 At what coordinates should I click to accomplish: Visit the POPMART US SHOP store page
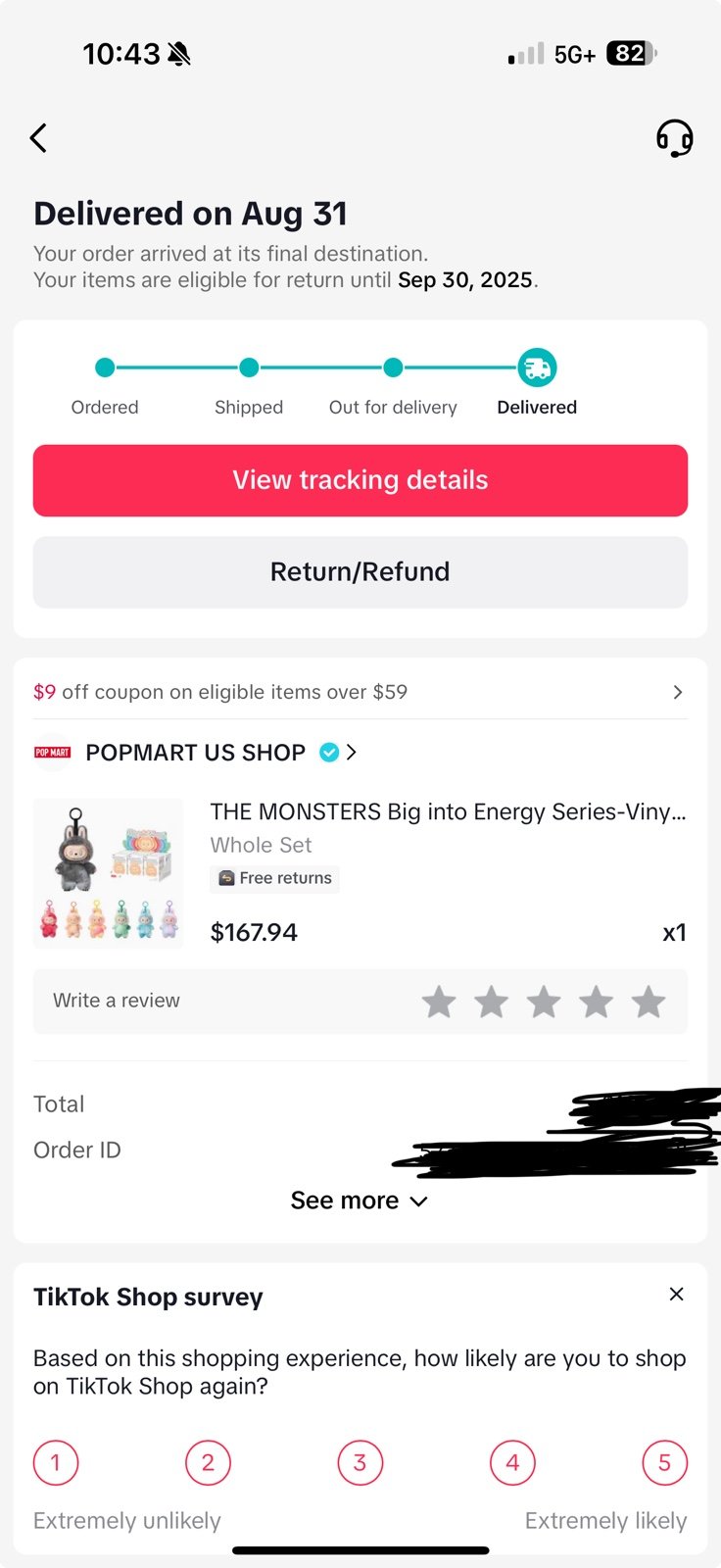(x=196, y=753)
